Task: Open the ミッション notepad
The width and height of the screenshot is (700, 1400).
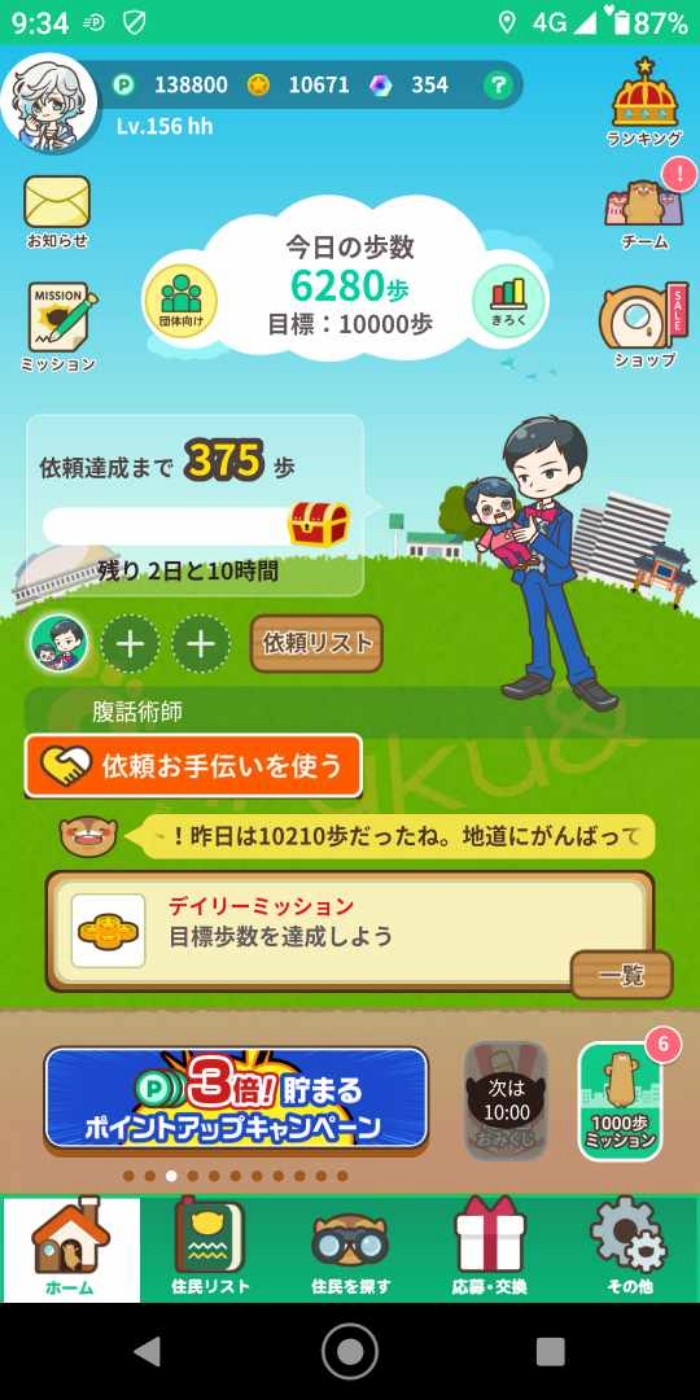Action: 58,326
